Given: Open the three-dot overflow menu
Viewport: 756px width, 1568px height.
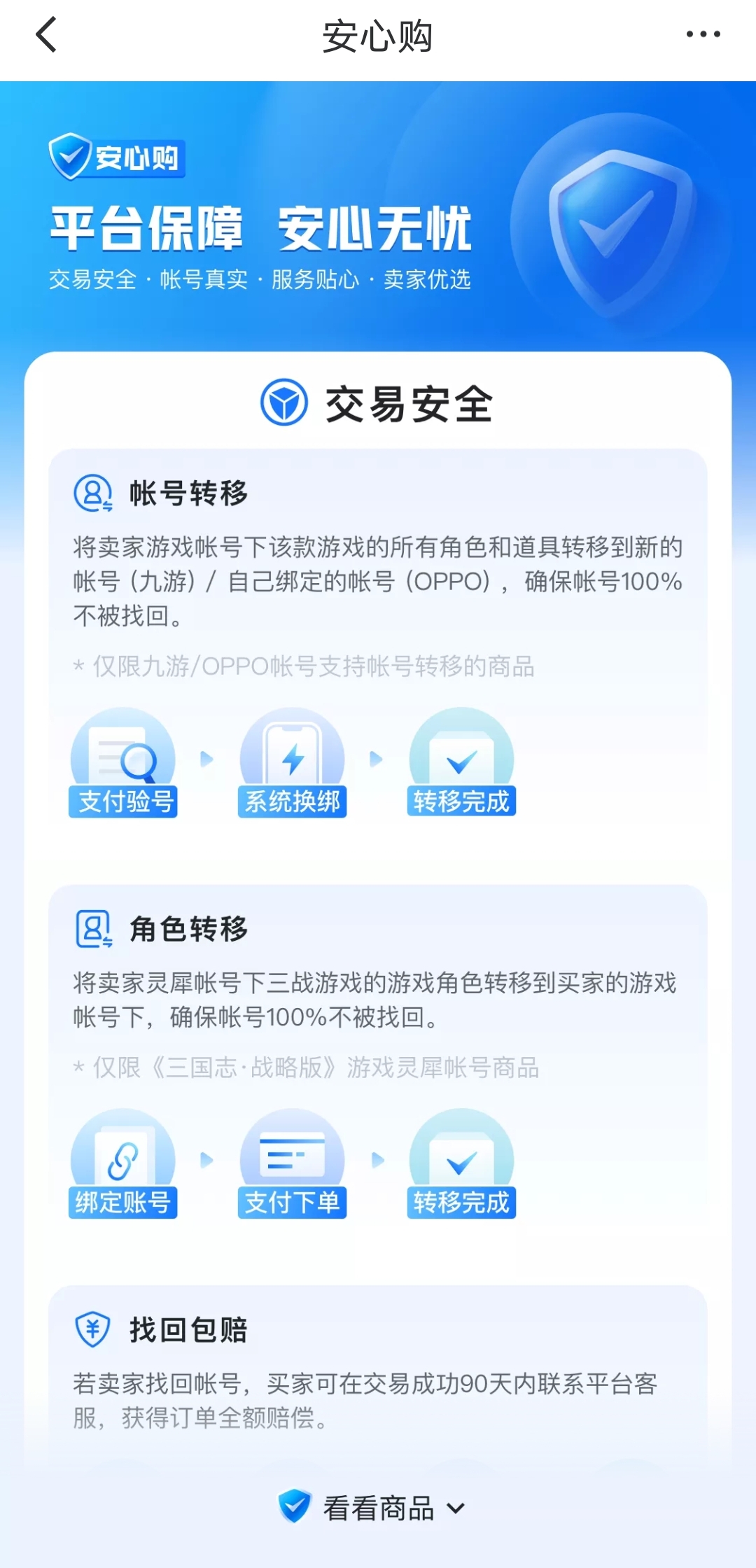Looking at the screenshot, I should (703, 34).
